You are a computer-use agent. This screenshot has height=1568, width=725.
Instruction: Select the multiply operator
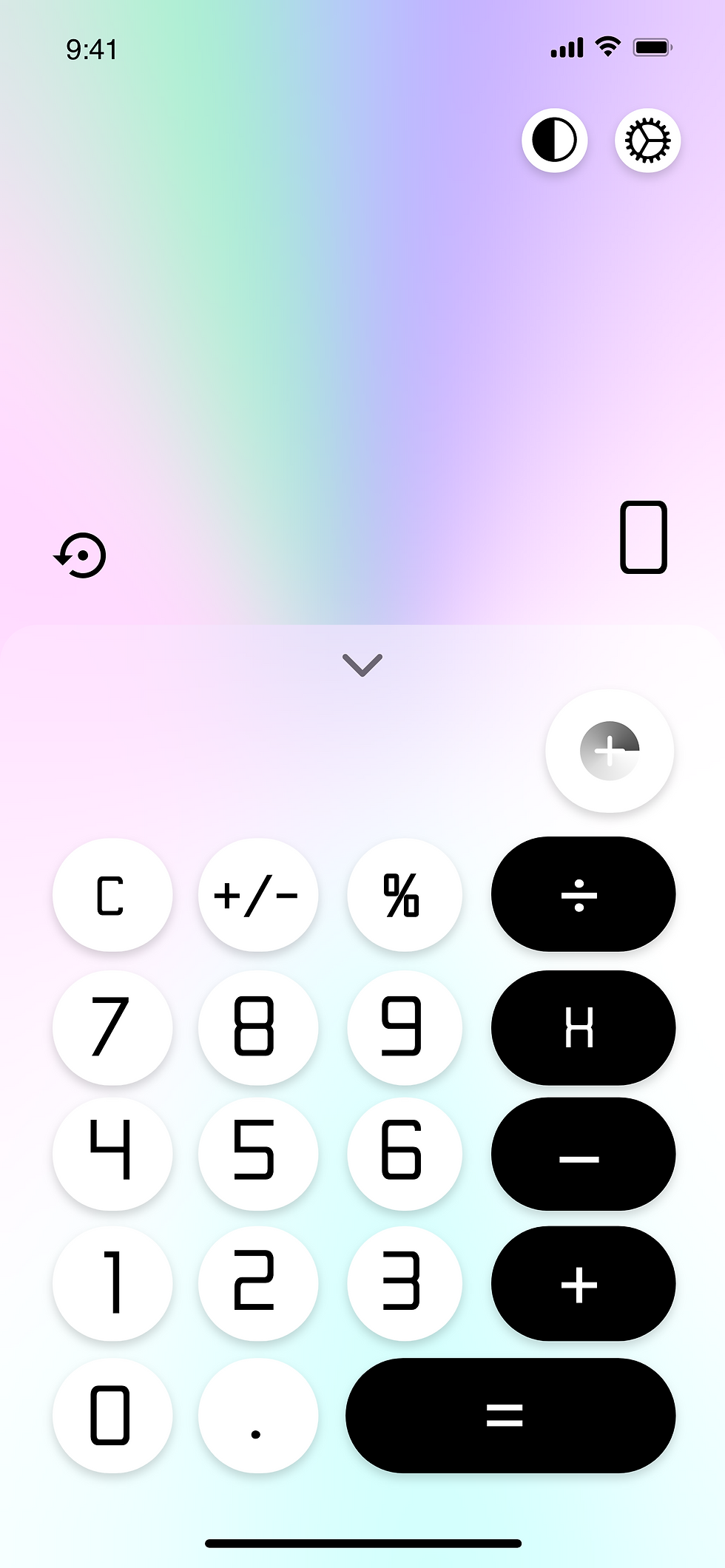tap(583, 1027)
